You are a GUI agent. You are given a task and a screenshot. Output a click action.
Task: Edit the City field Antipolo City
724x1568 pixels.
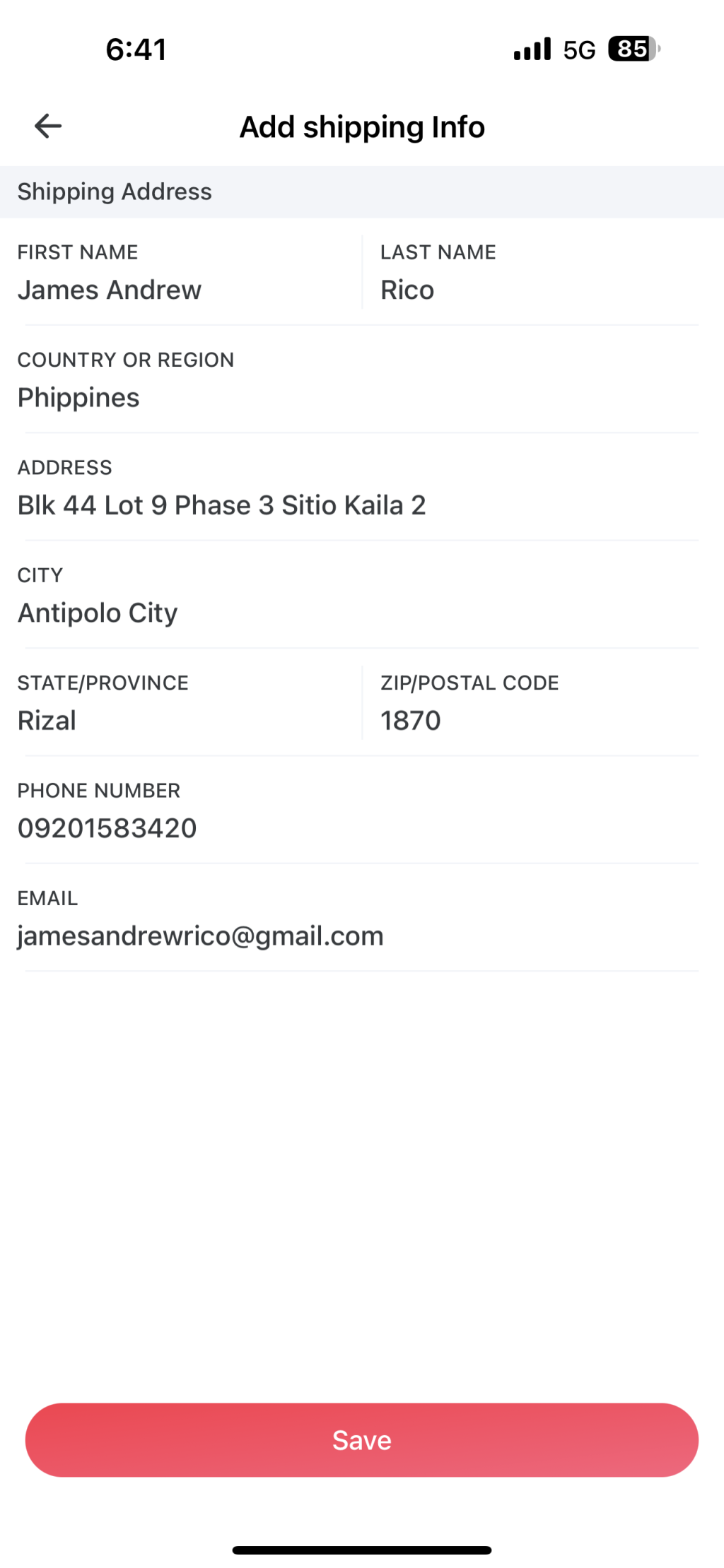[x=98, y=613]
